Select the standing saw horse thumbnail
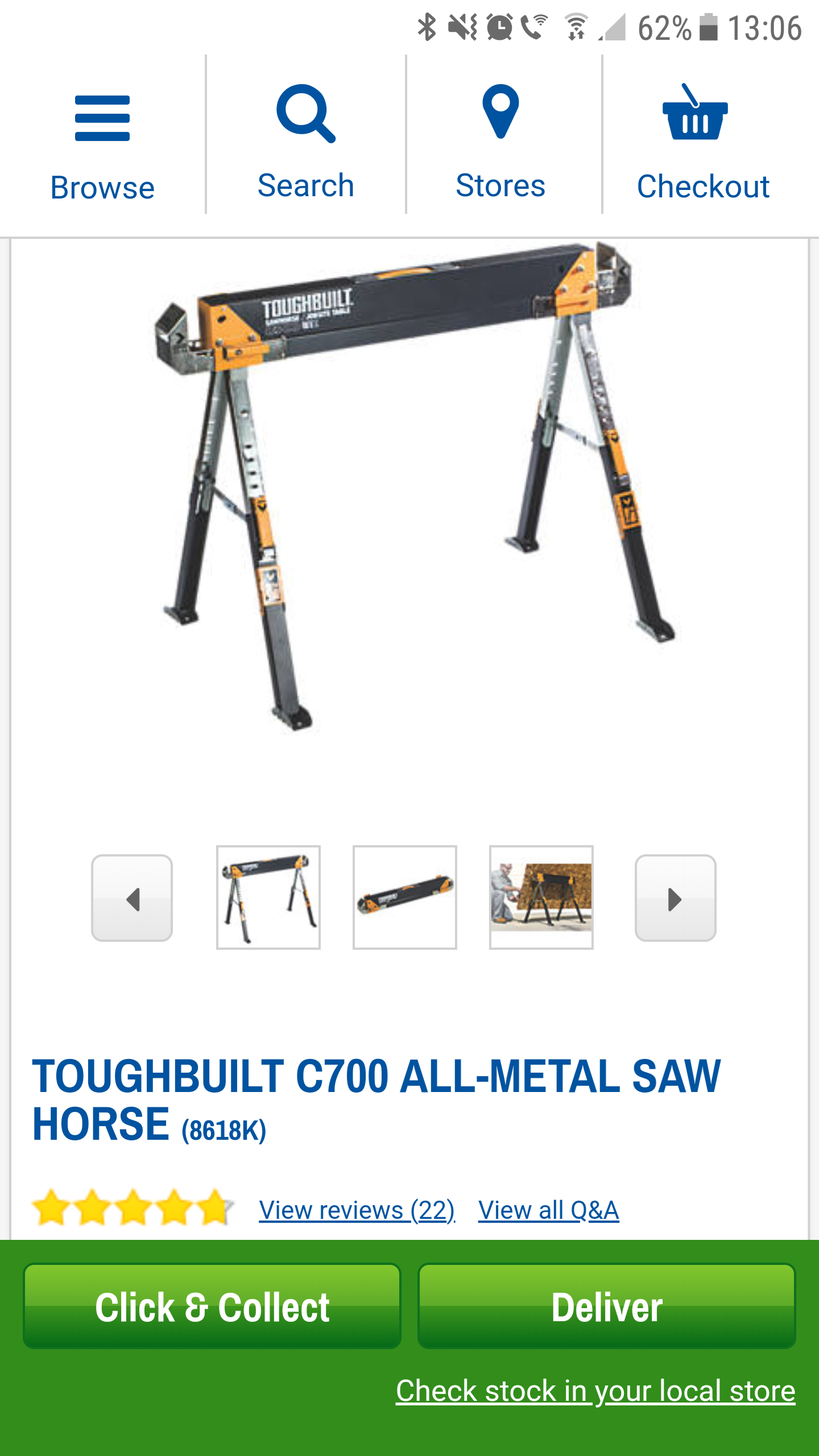 tap(268, 897)
